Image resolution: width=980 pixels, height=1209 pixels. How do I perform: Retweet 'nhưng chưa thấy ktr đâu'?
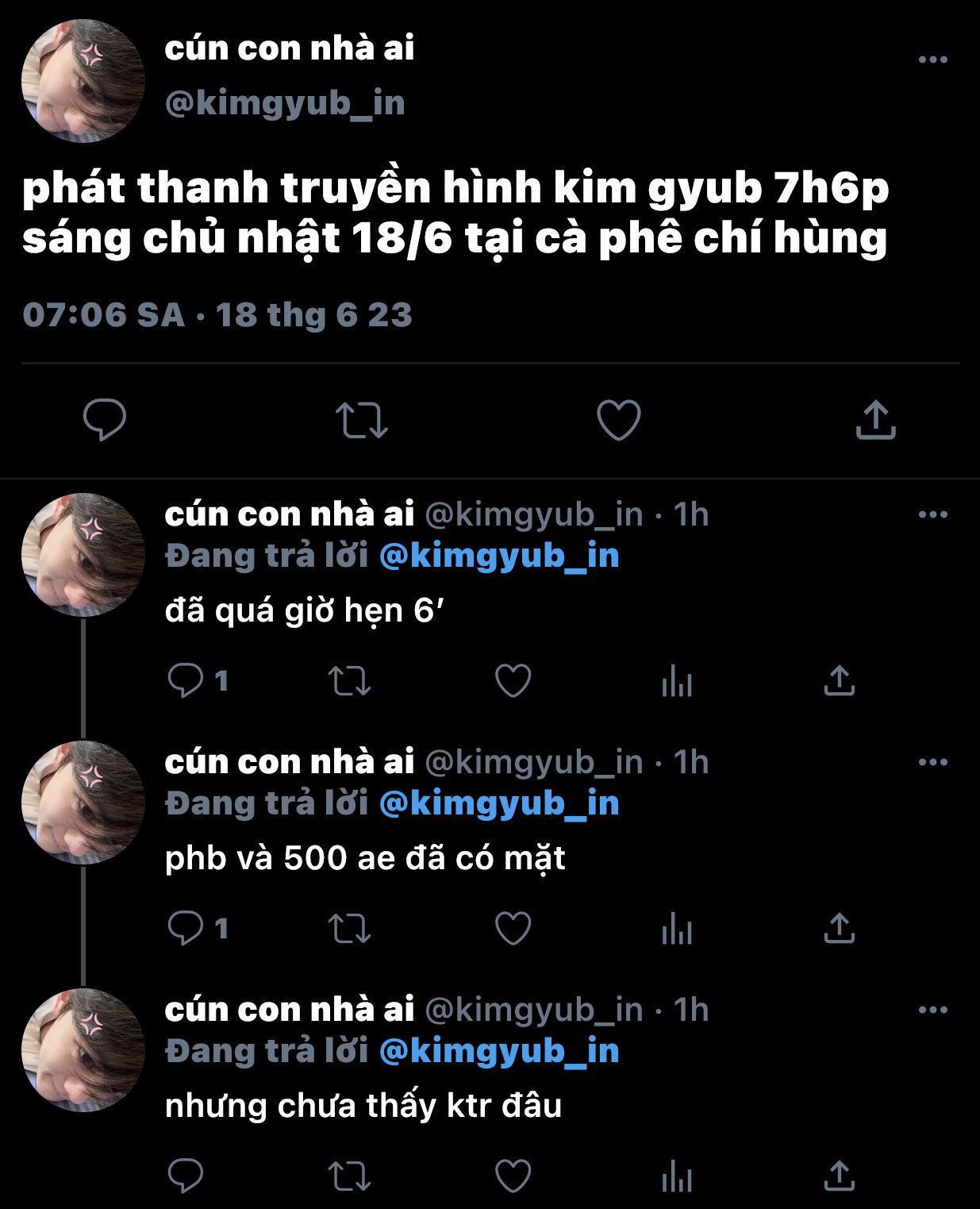(350, 1176)
